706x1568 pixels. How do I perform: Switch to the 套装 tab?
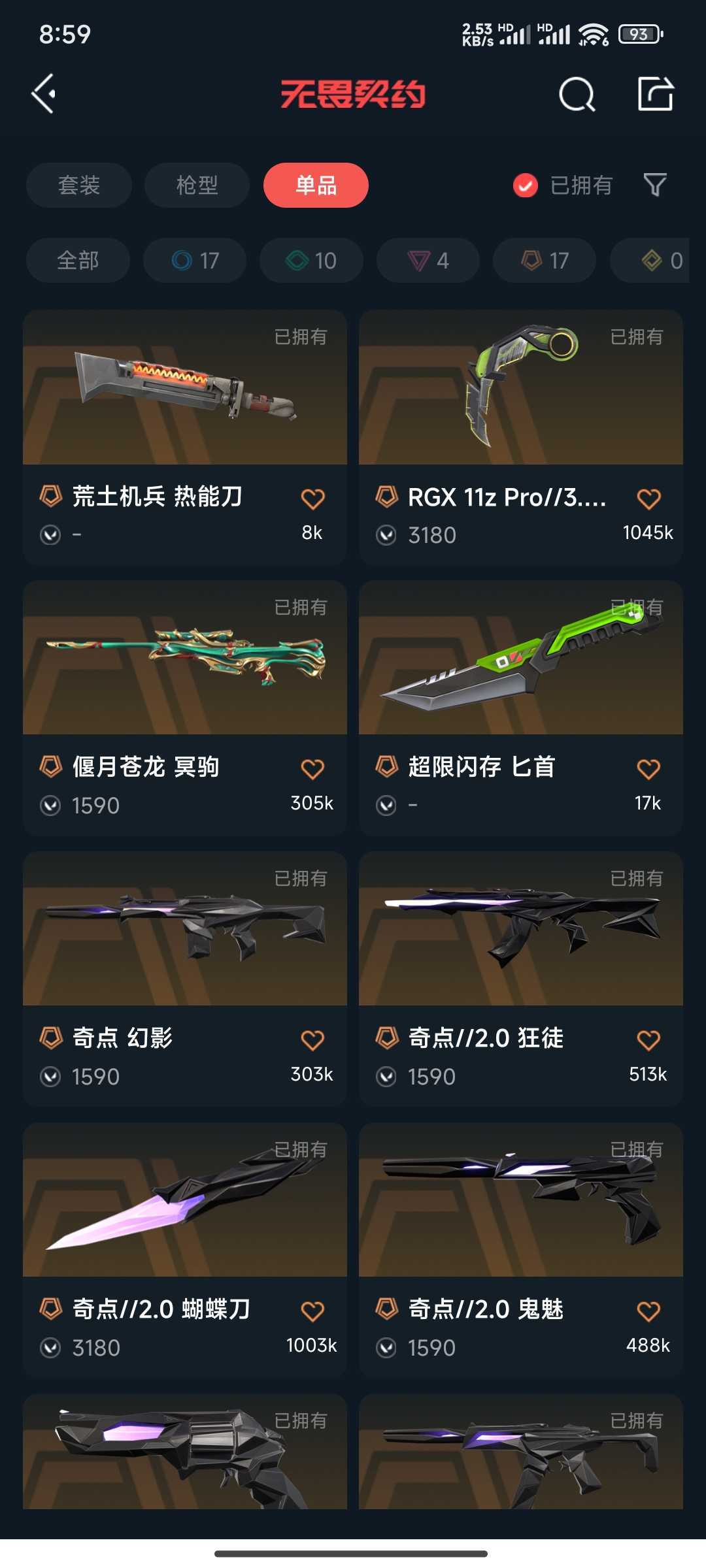[x=79, y=185]
